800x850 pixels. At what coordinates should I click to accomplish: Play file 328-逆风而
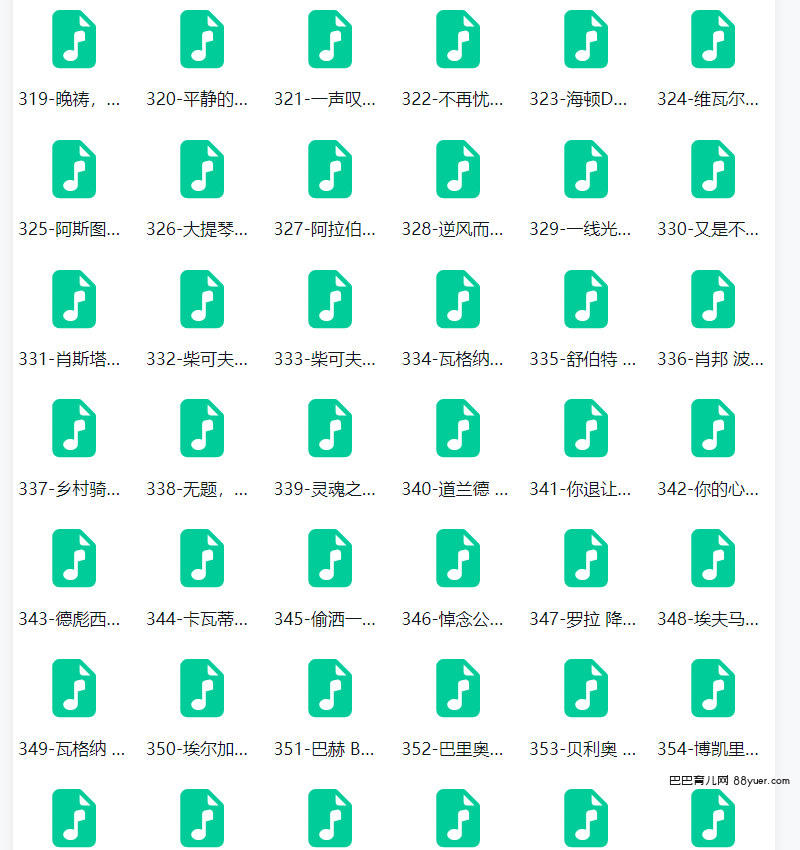pos(458,169)
